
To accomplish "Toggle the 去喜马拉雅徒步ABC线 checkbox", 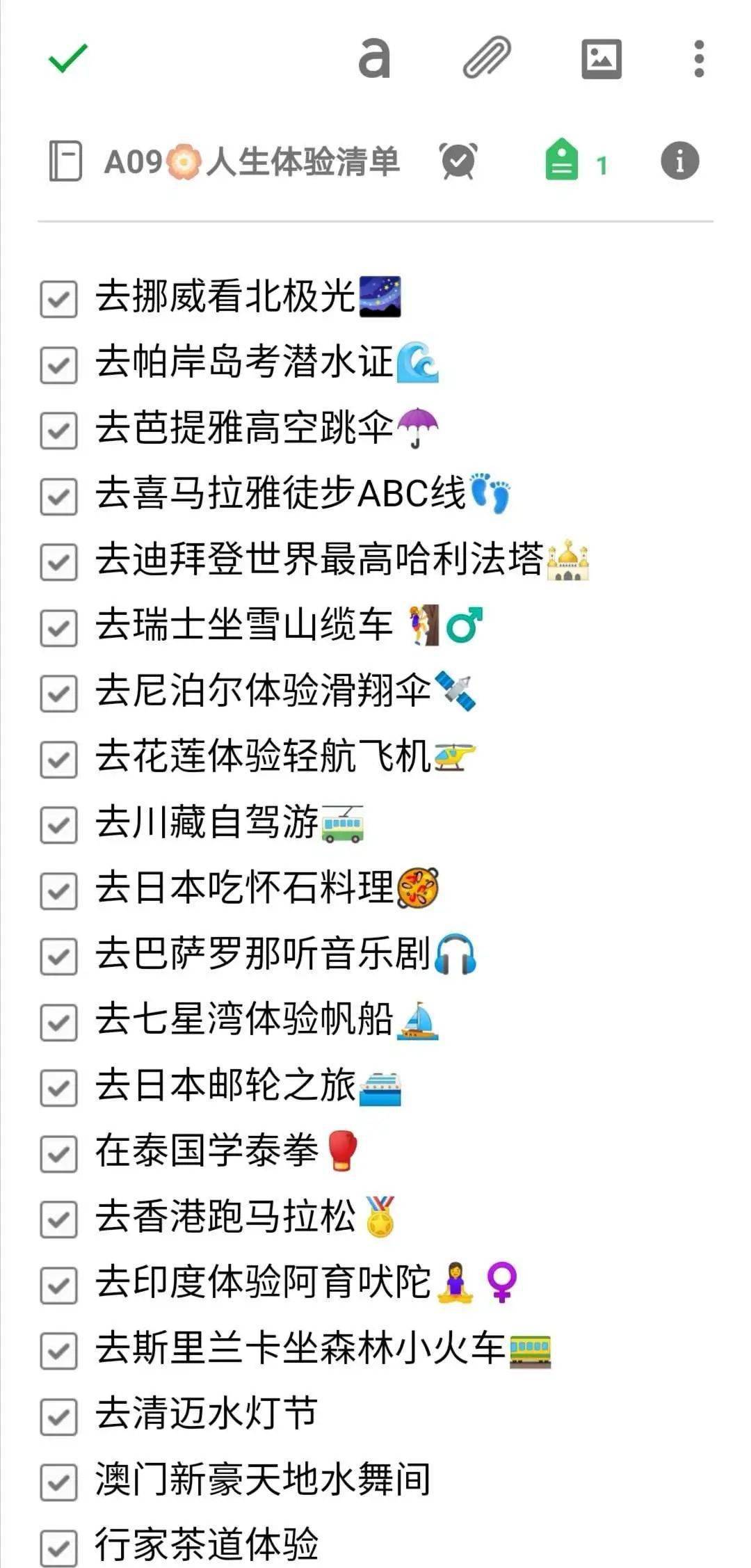I will (x=58, y=496).
